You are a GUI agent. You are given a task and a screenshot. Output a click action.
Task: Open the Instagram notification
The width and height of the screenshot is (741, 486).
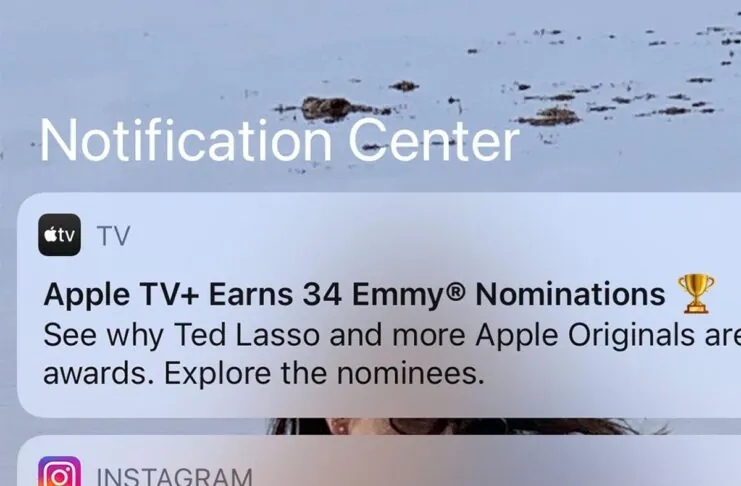(380, 468)
